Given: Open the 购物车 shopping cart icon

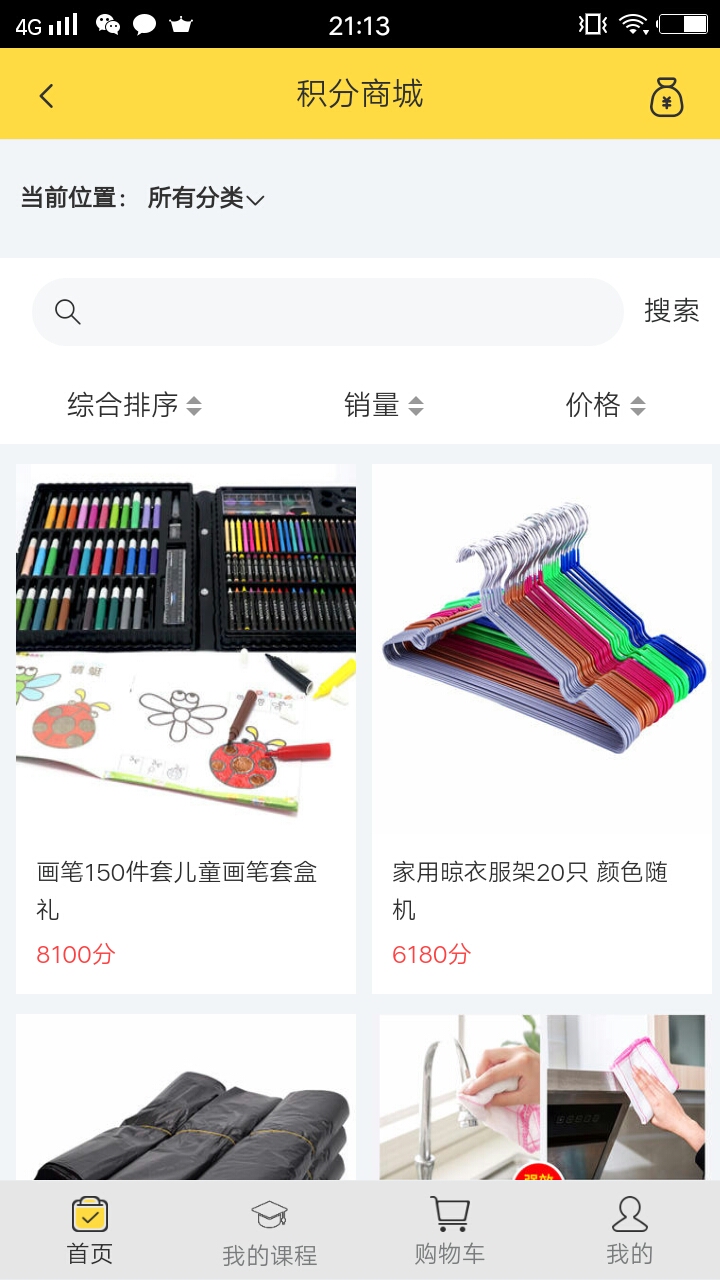Looking at the screenshot, I should 449,1212.
